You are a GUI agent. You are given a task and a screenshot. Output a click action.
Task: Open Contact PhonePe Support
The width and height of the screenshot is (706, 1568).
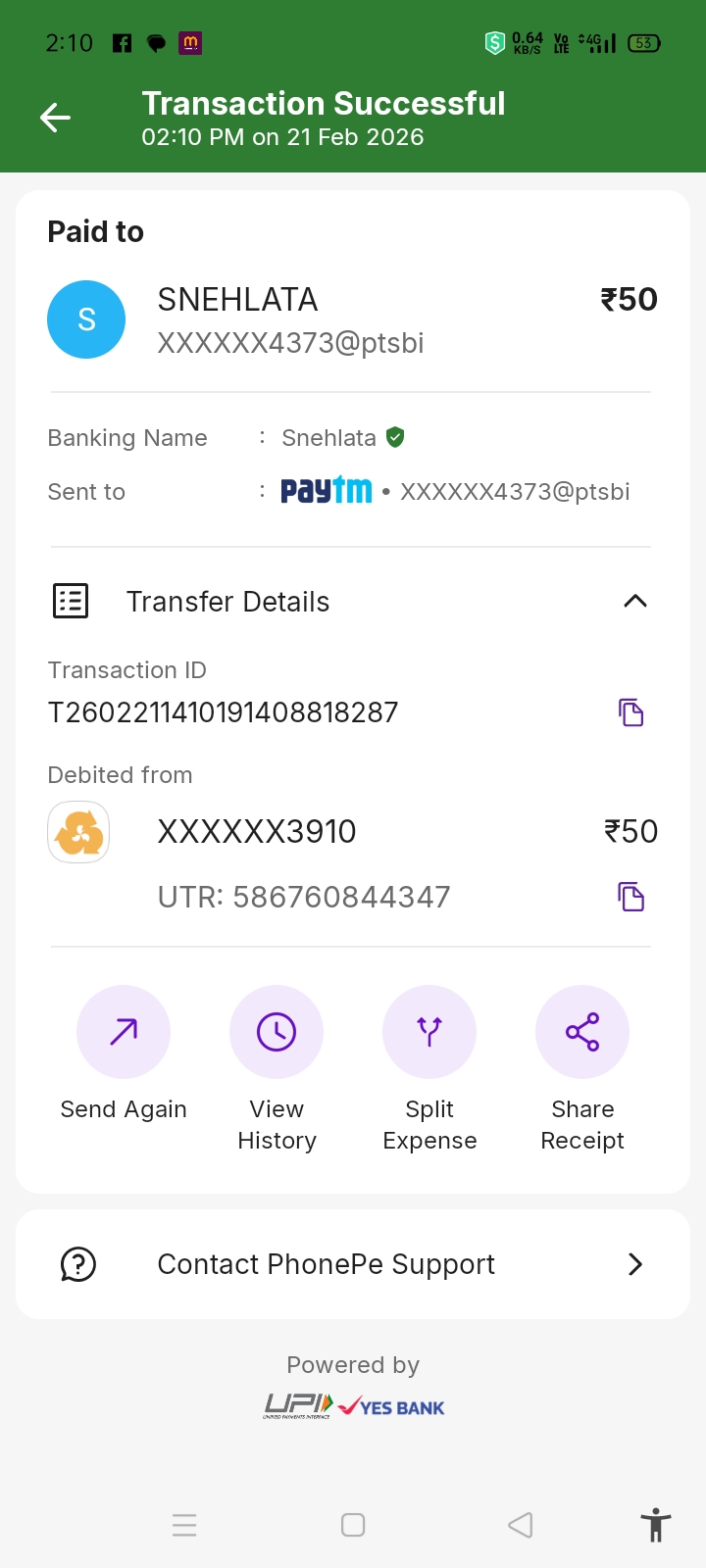point(353,1264)
